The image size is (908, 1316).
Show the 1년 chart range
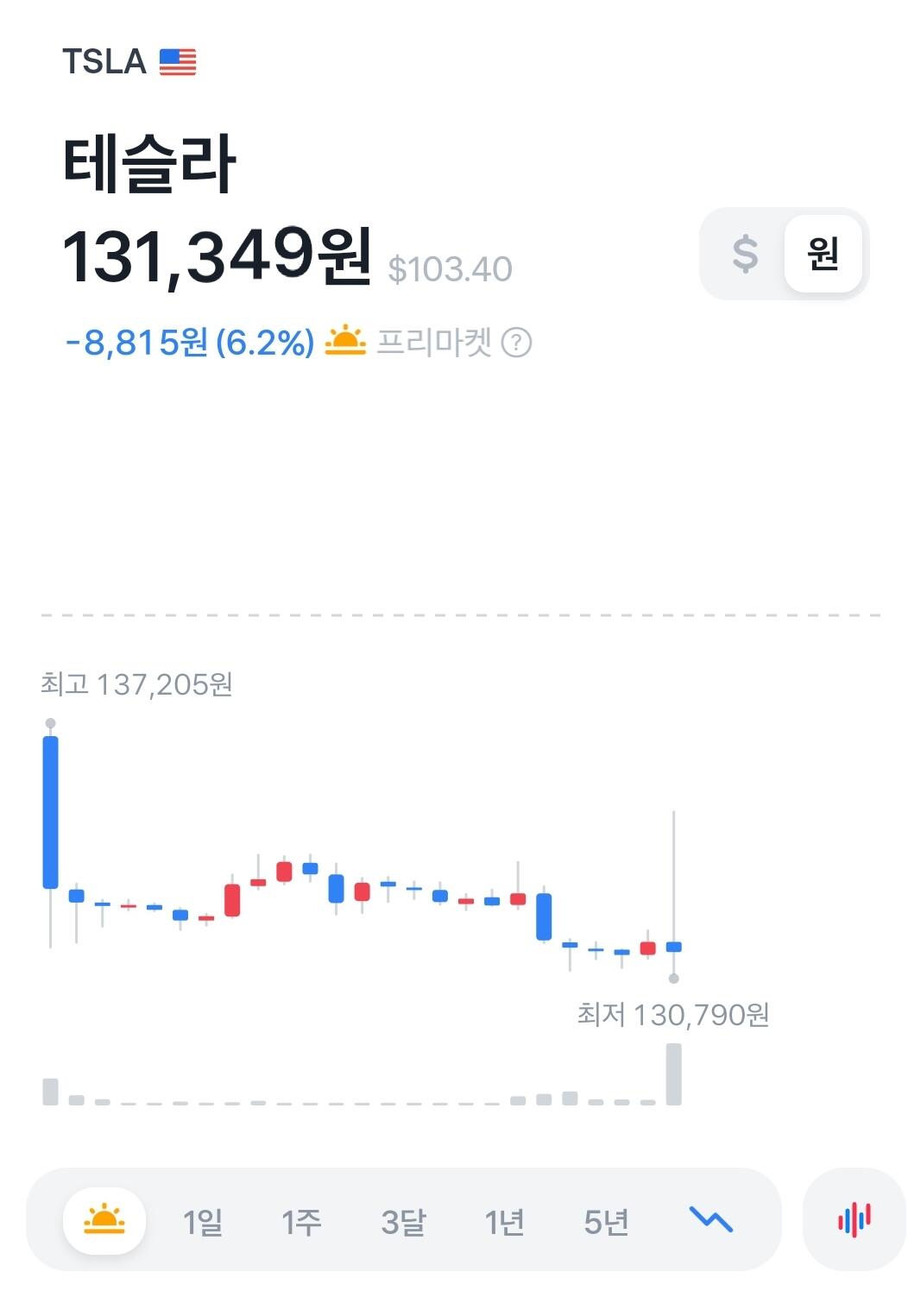pos(505,1222)
